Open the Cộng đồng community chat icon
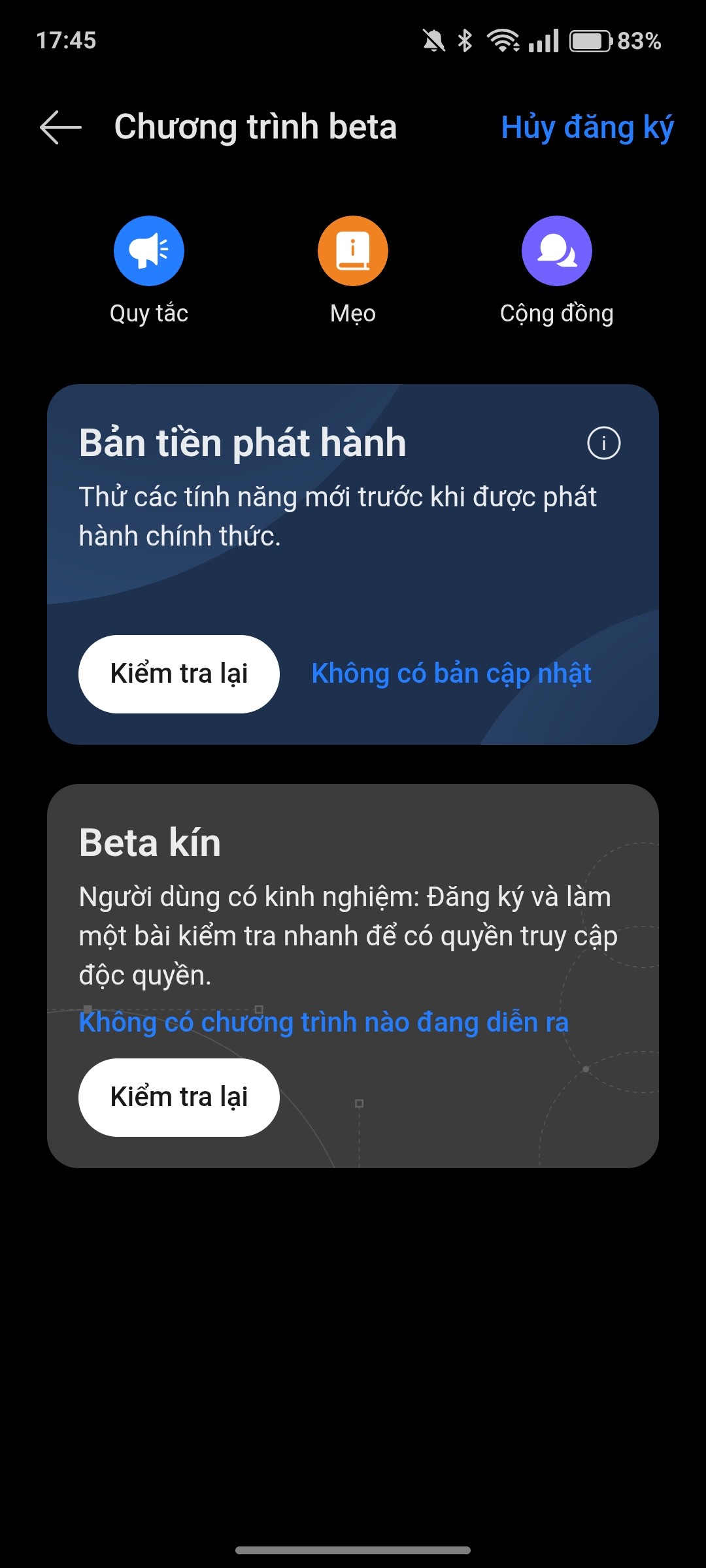 556,250
